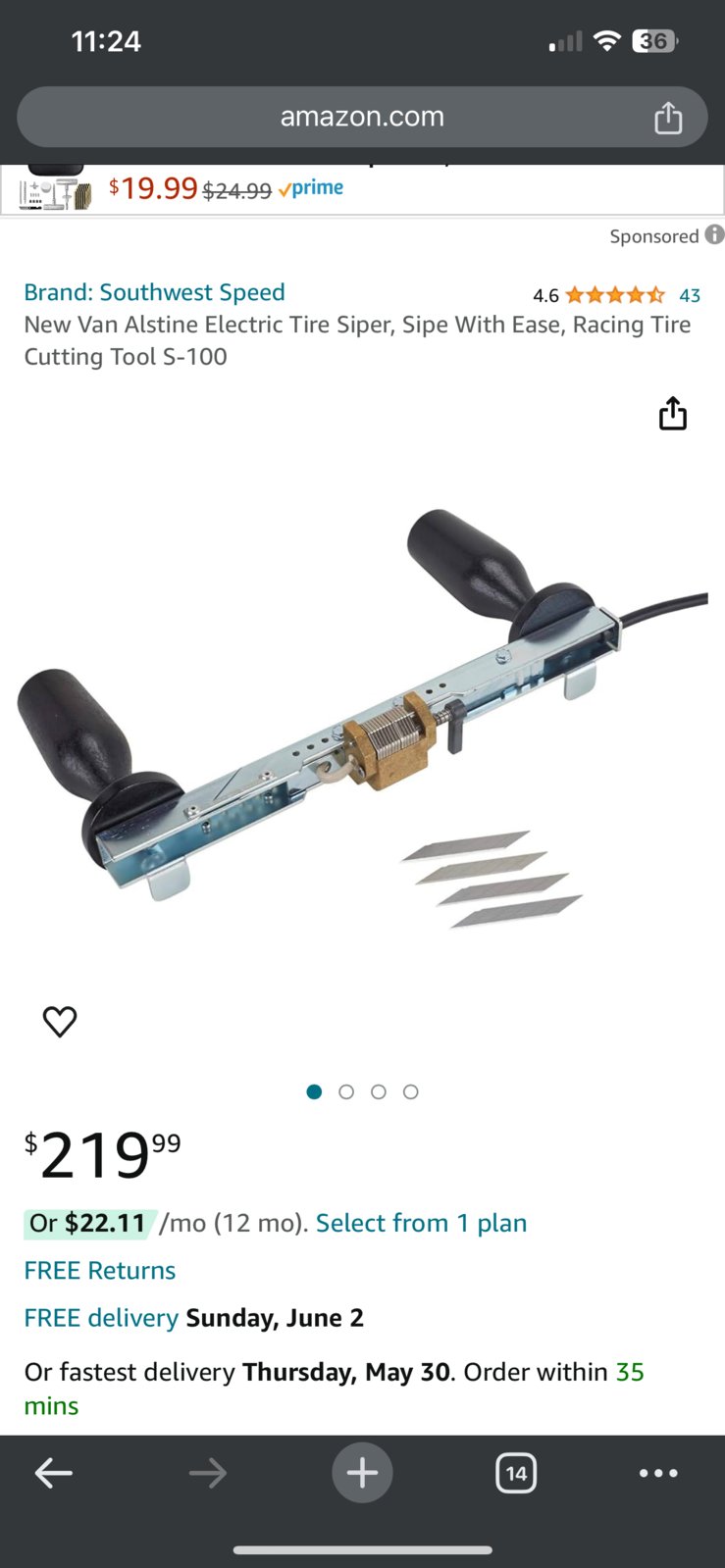Open Select from 1 plan link

click(x=421, y=1223)
